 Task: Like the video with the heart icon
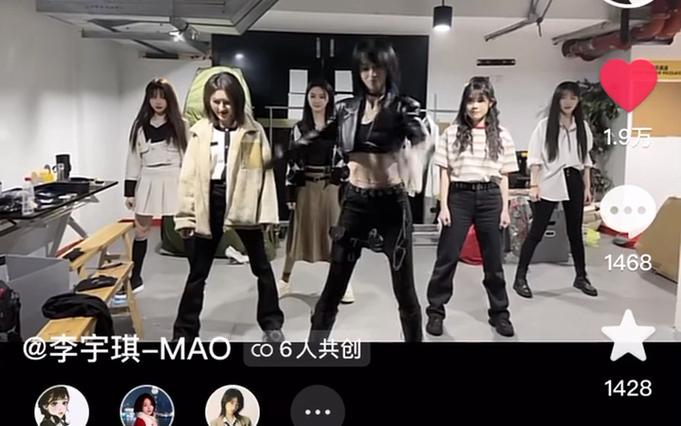[x=628, y=86]
